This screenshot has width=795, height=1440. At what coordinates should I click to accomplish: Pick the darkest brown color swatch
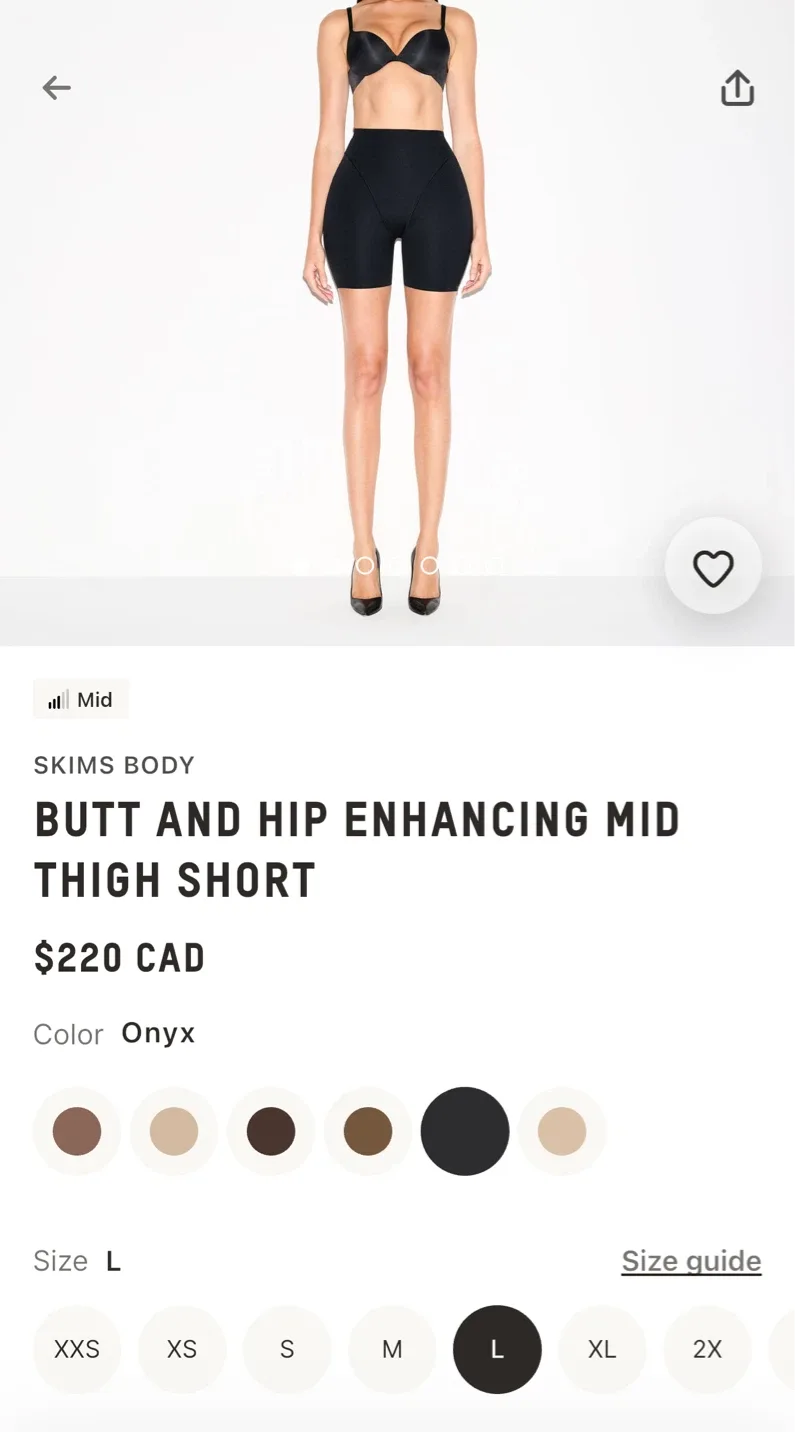[x=271, y=1131]
